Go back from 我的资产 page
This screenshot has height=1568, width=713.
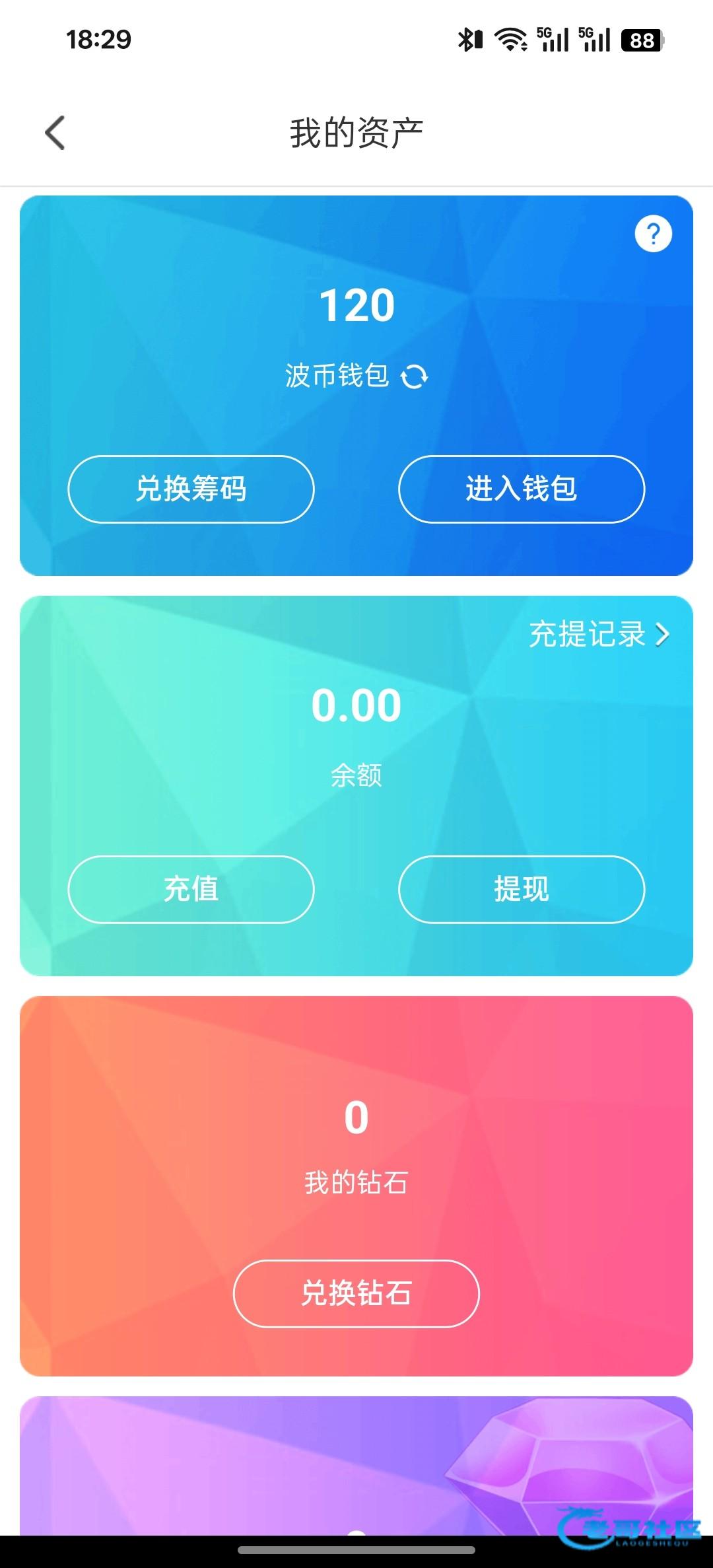click(x=55, y=133)
